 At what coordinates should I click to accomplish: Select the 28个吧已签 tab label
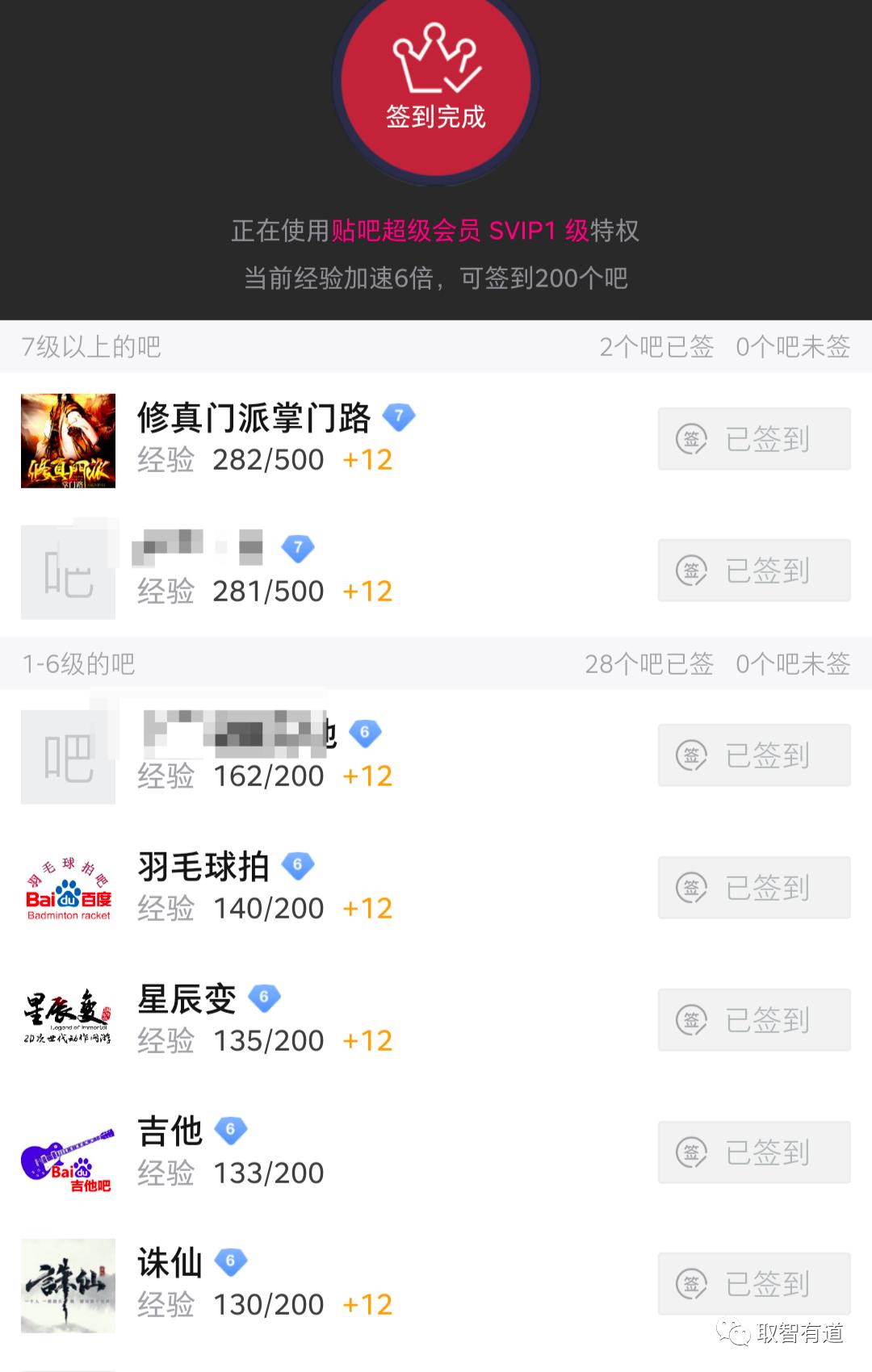click(x=649, y=662)
